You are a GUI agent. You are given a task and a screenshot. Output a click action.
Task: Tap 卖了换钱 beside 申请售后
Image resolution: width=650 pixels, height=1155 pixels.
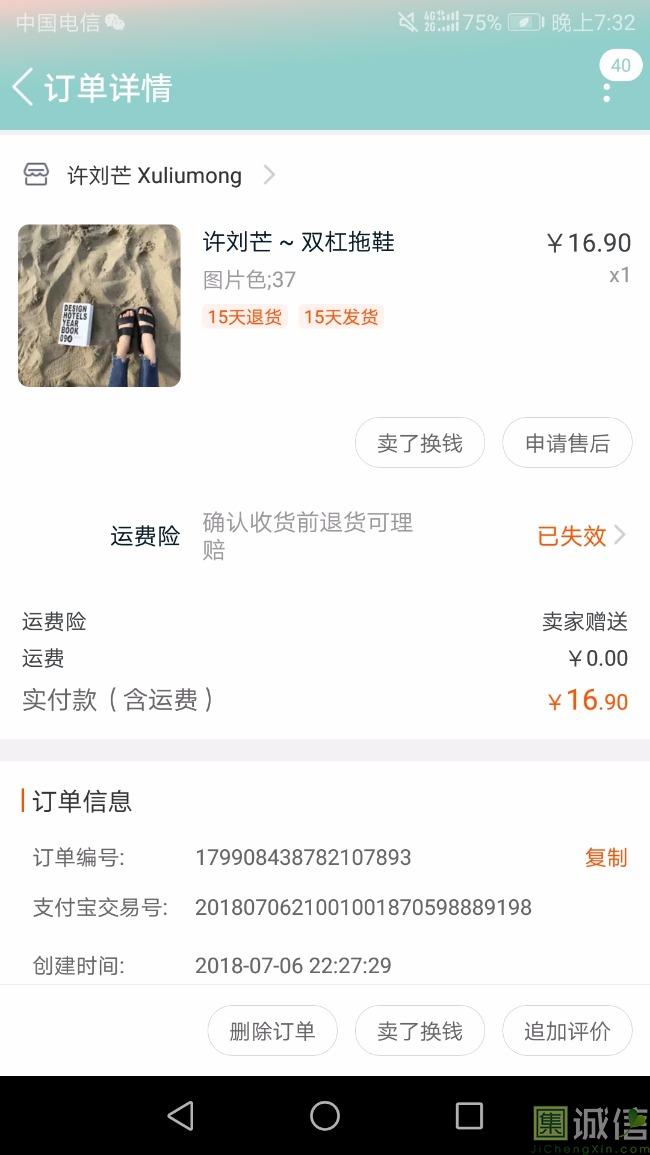420,443
